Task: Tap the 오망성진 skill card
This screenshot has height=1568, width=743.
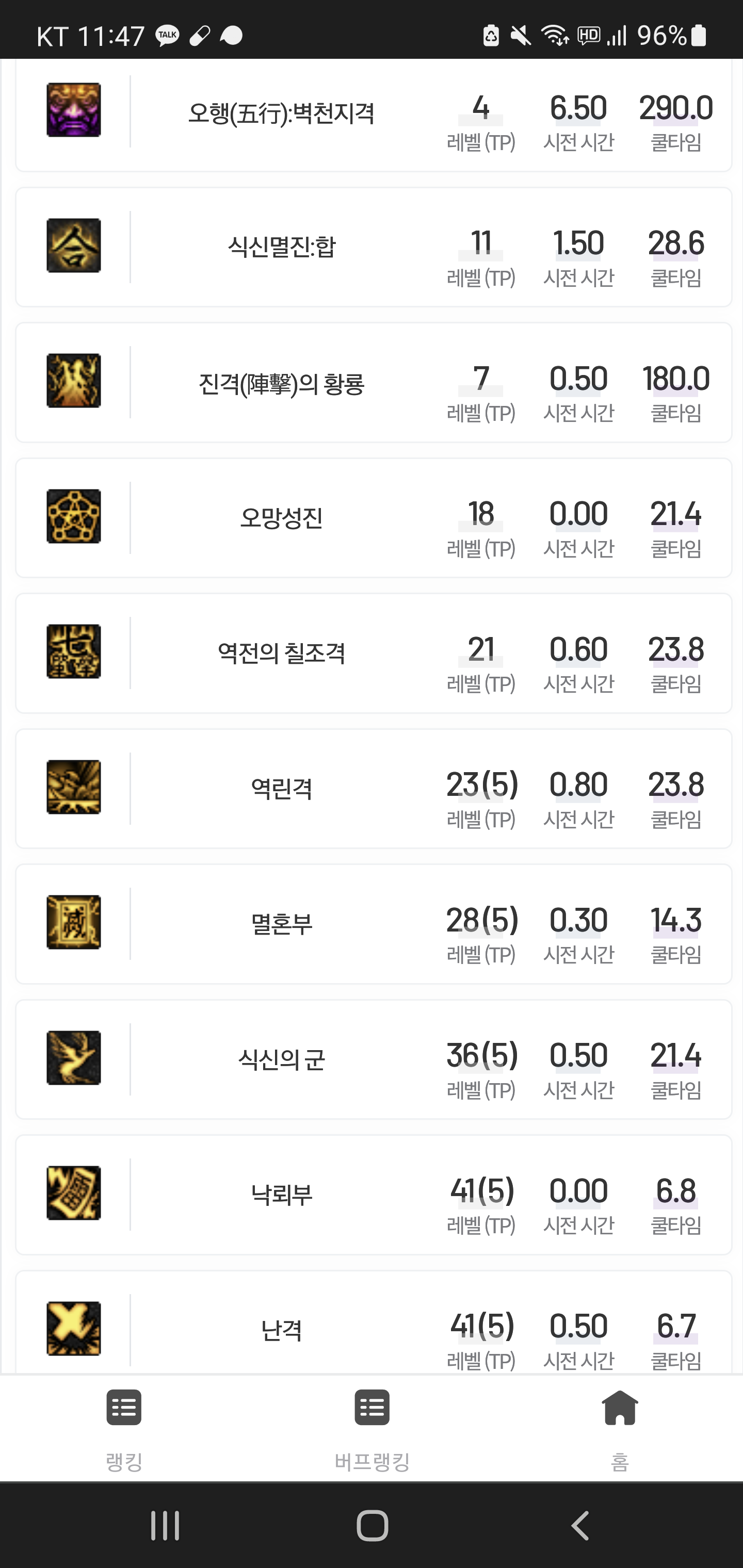Action: [x=374, y=518]
